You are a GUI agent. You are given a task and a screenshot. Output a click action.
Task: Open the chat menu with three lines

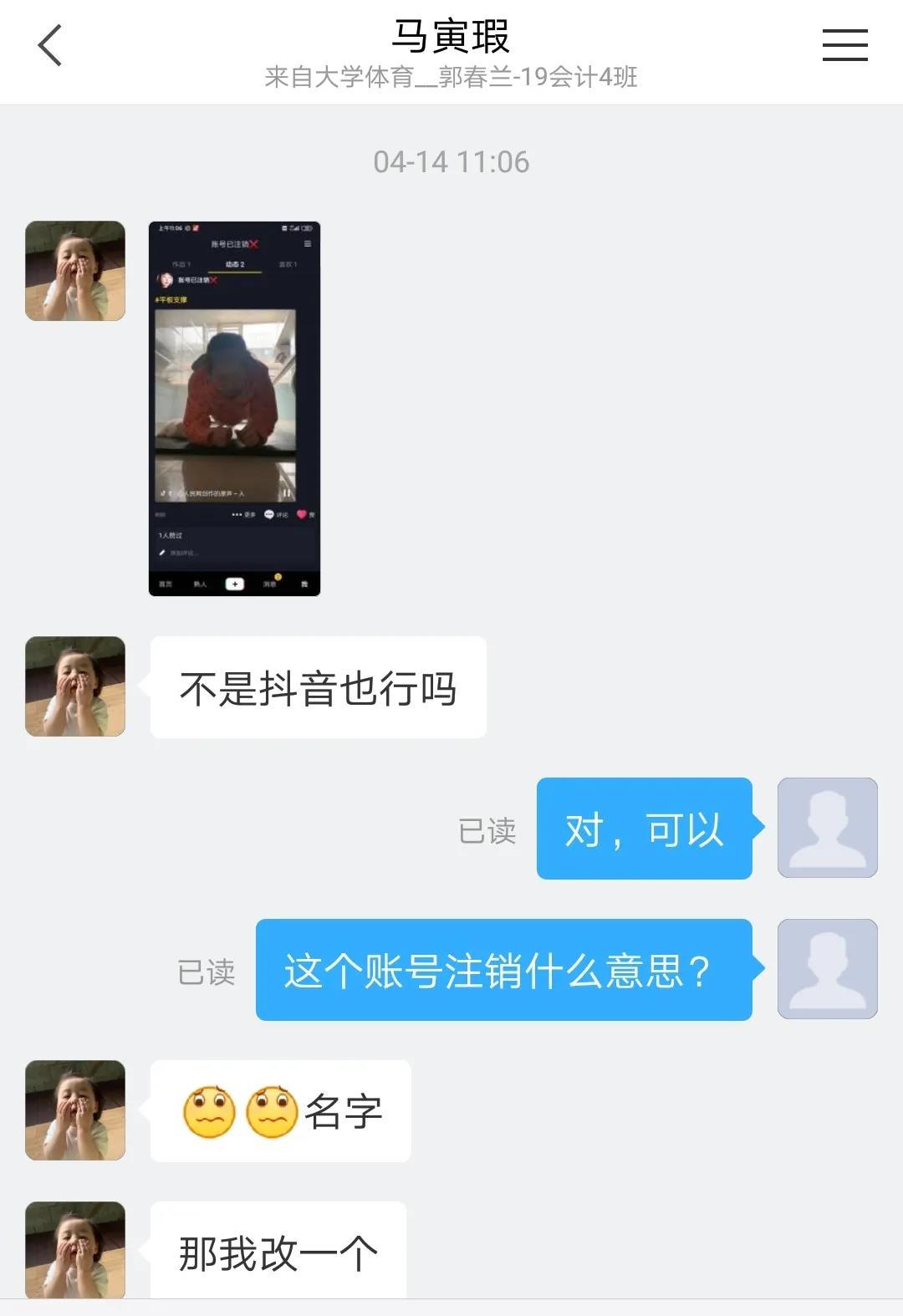[x=844, y=45]
